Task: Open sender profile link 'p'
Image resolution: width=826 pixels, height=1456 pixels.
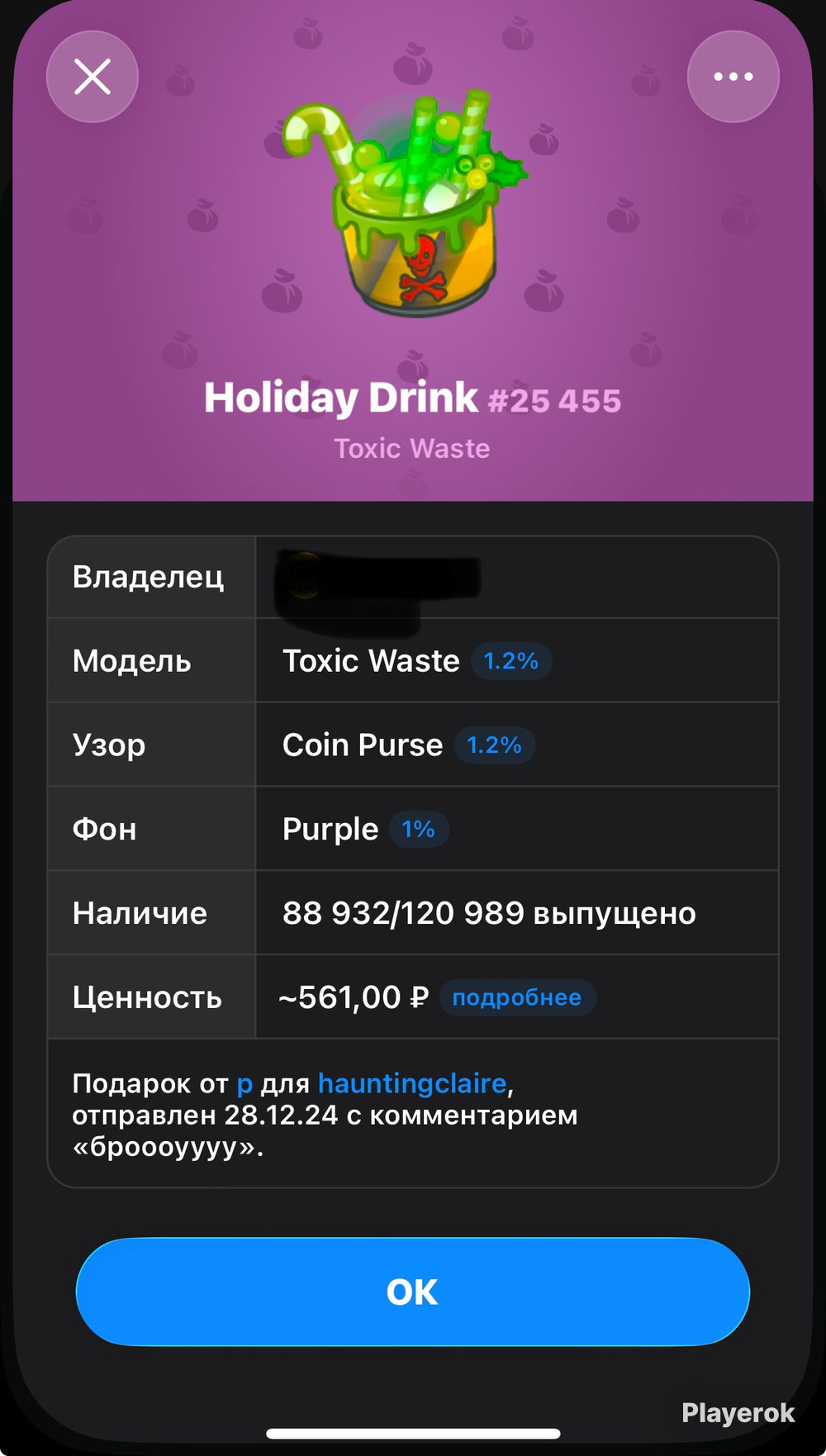Action: pyautogui.click(x=244, y=1083)
